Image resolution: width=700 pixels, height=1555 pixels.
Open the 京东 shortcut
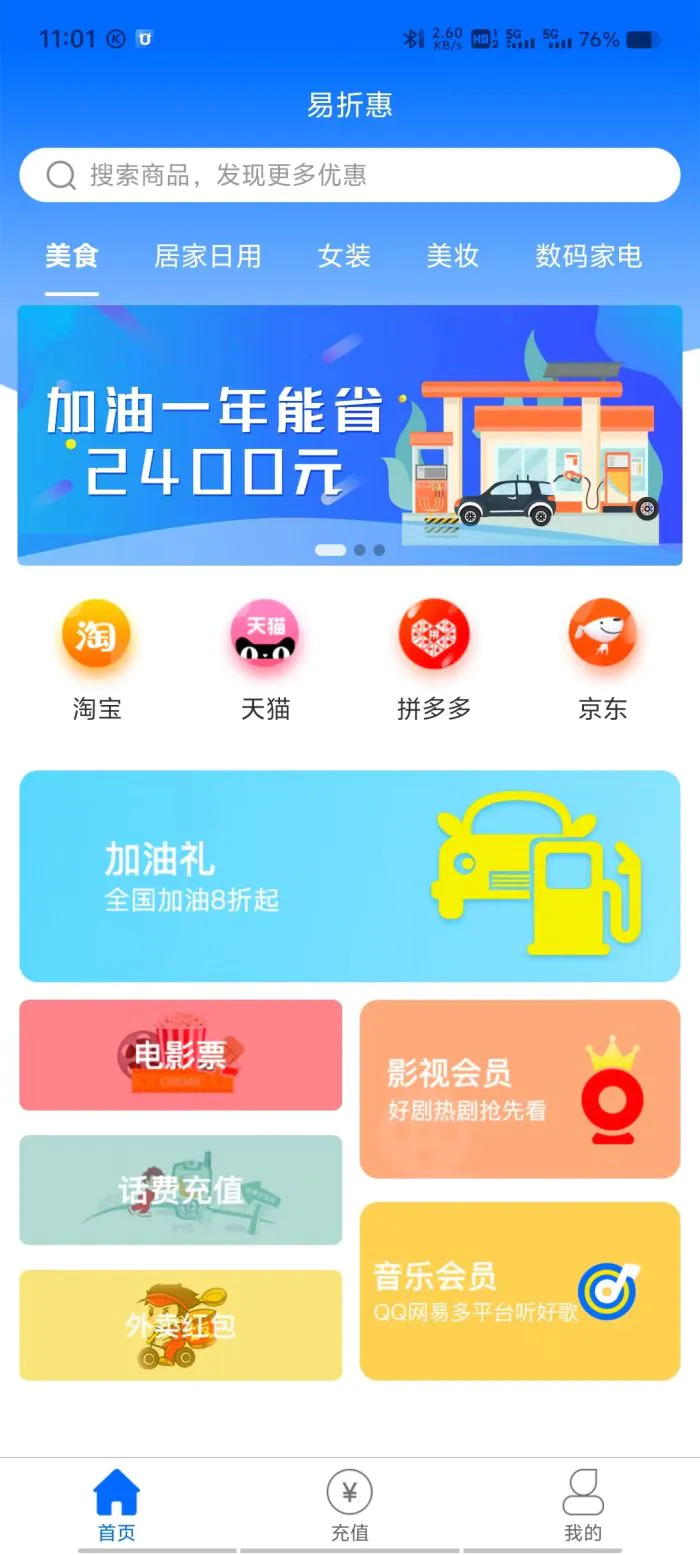click(x=602, y=657)
